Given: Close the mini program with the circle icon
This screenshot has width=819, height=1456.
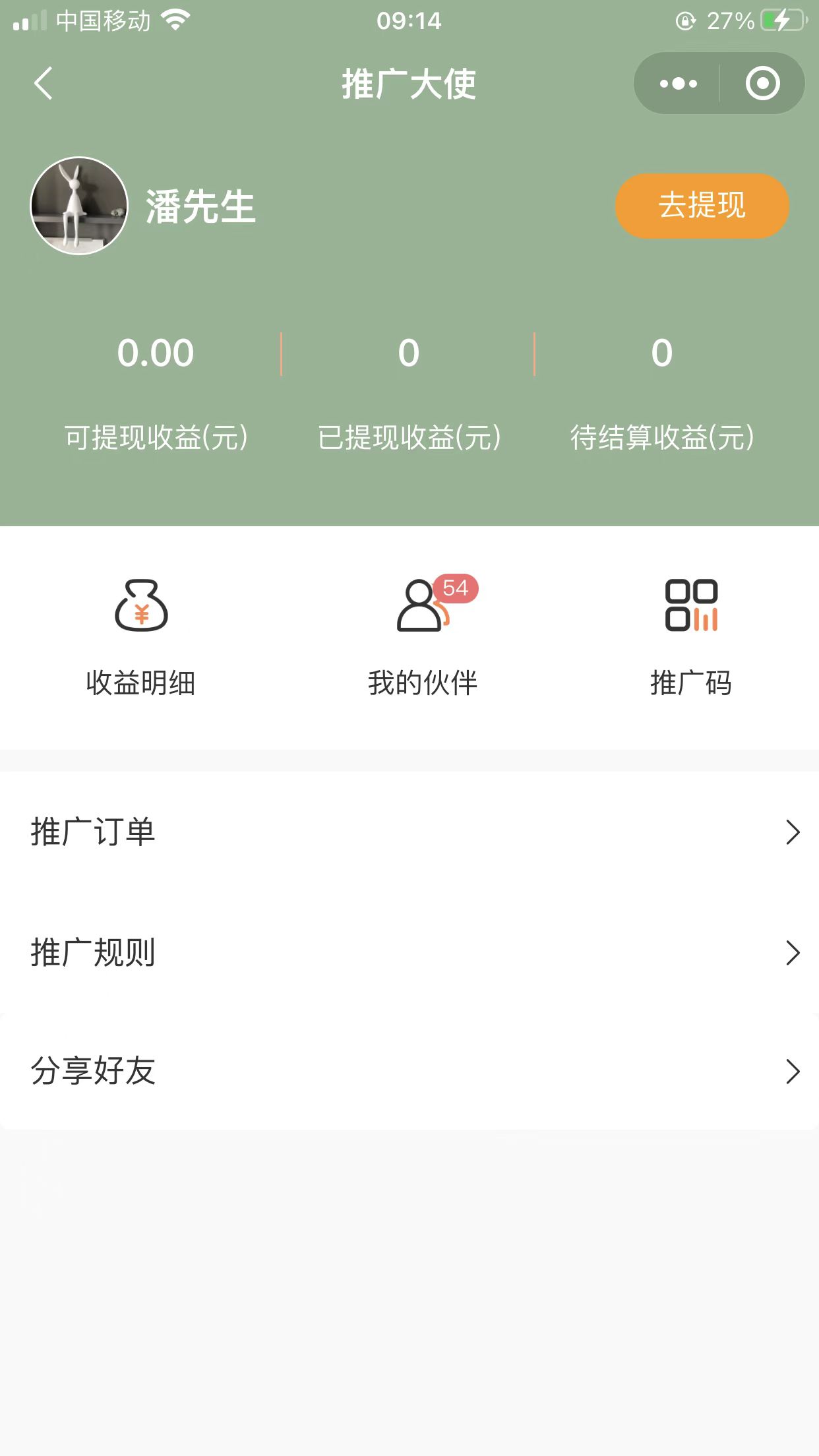Looking at the screenshot, I should (x=762, y=84).
